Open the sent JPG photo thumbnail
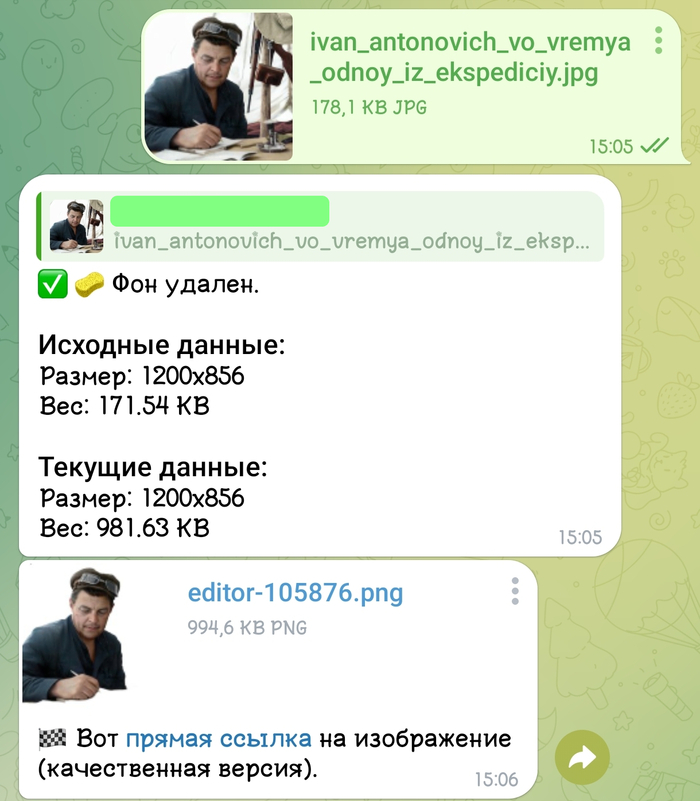Screen dimensions: 700x801 tap(218, 87)
